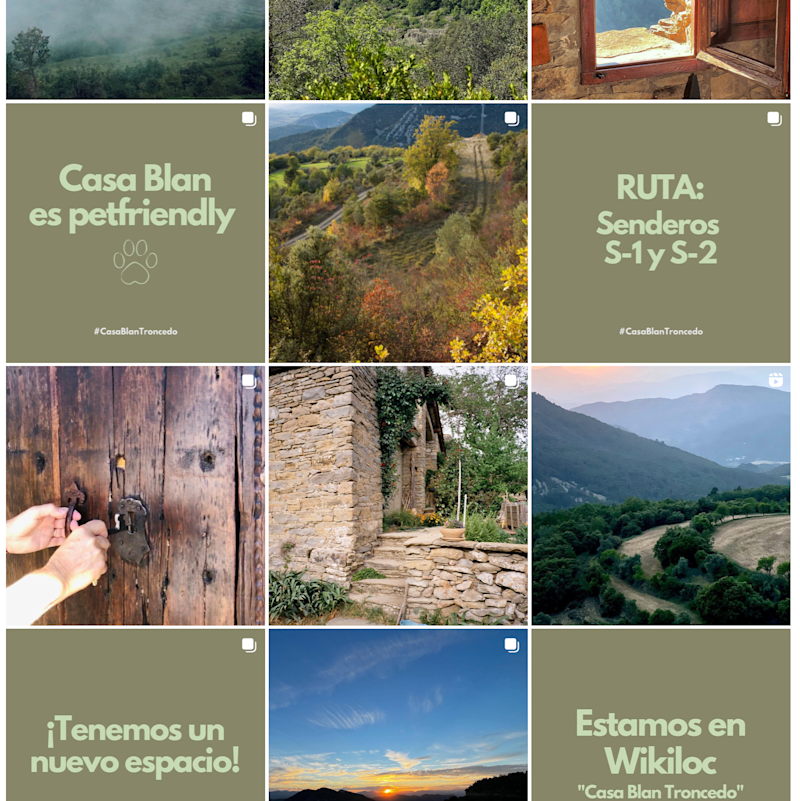The height and width of the screenshot is (801, 800).
Task: Open the autumn hillside landscape post
Action: 398,232
